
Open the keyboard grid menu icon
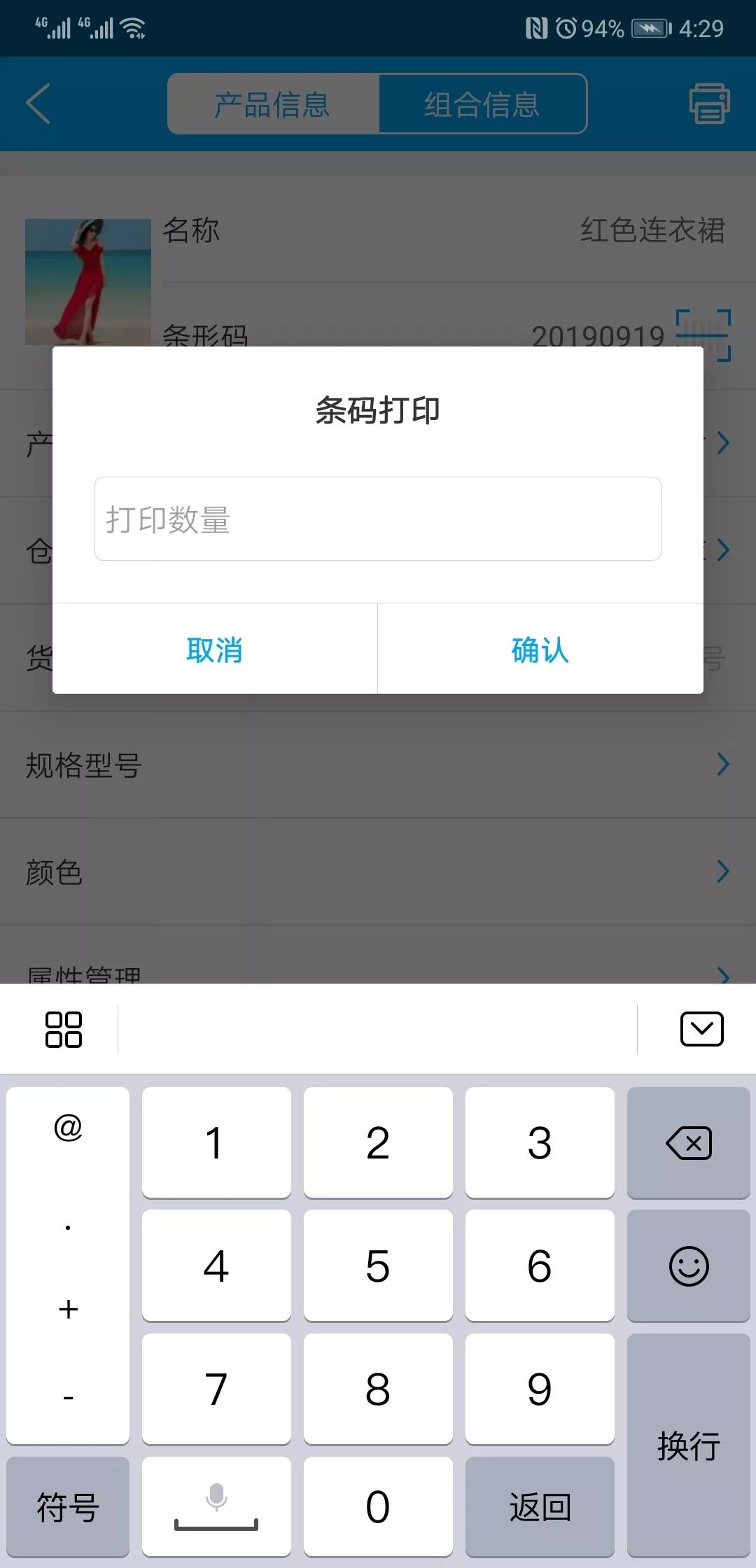(63, 1029)
